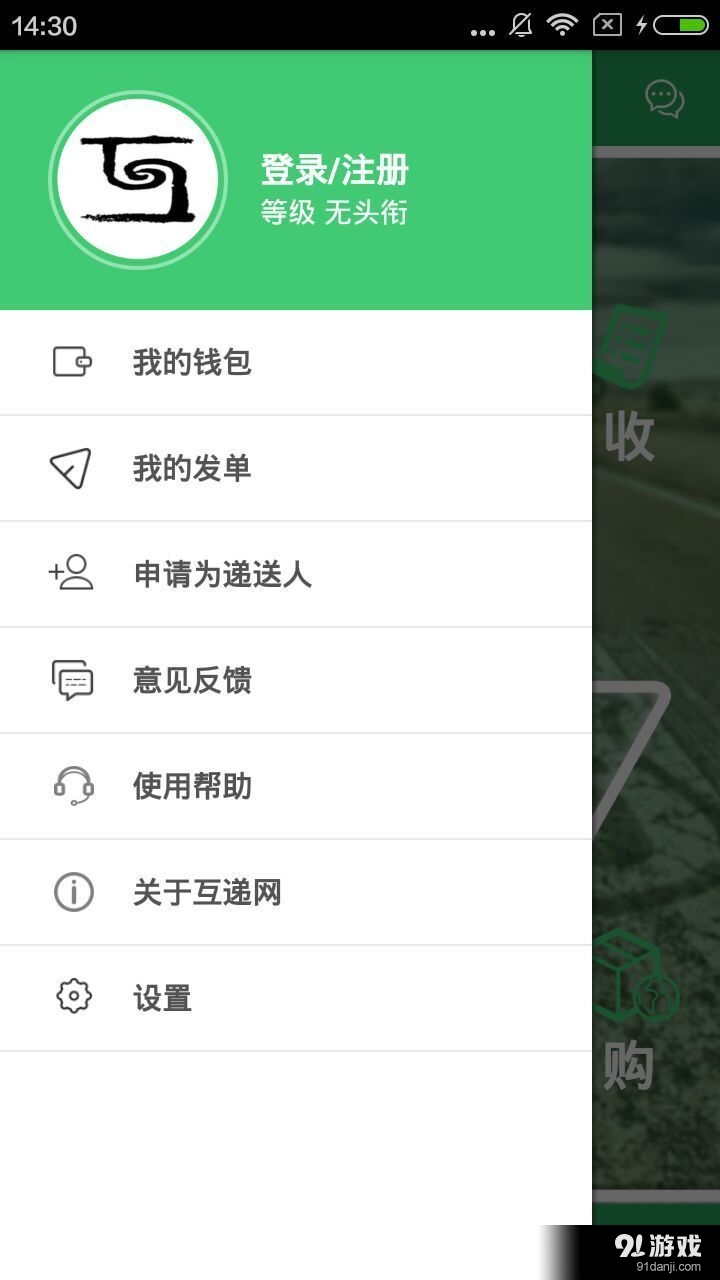Click the chat message icon at top right

[x=663, y=99]
